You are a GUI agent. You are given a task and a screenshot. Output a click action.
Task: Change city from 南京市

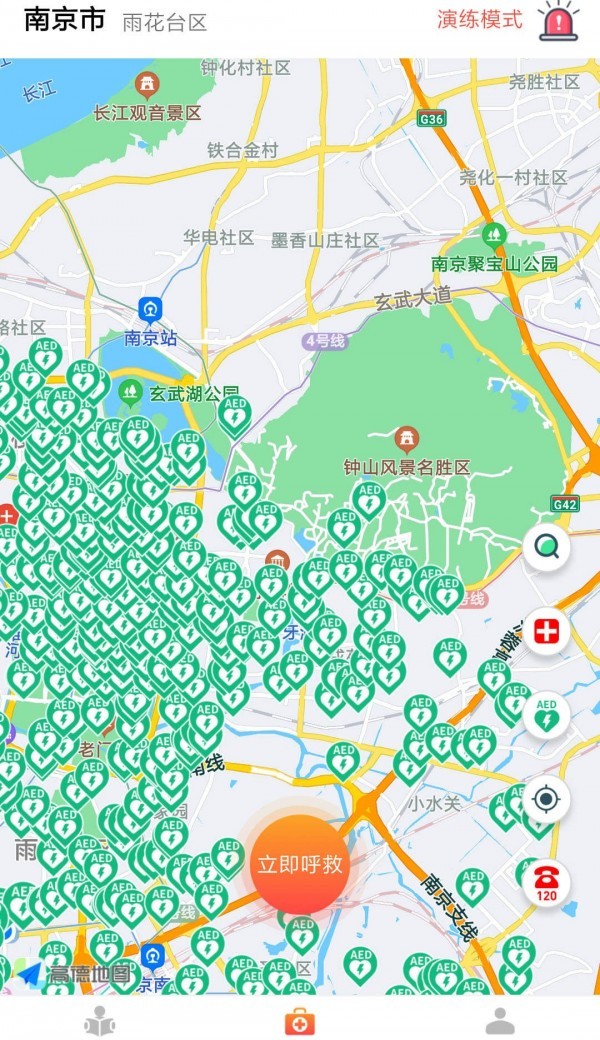[x=64, y=20]
